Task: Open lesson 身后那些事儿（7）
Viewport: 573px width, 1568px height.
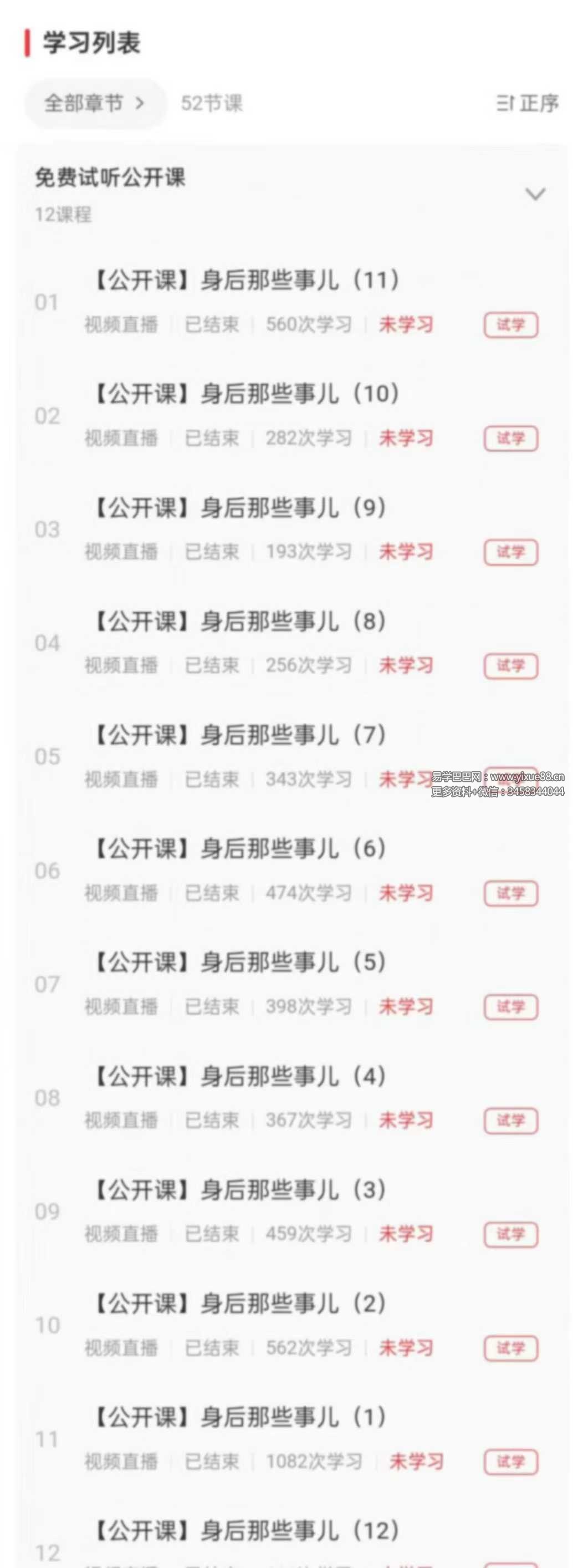Action: (x=239, y=735)
